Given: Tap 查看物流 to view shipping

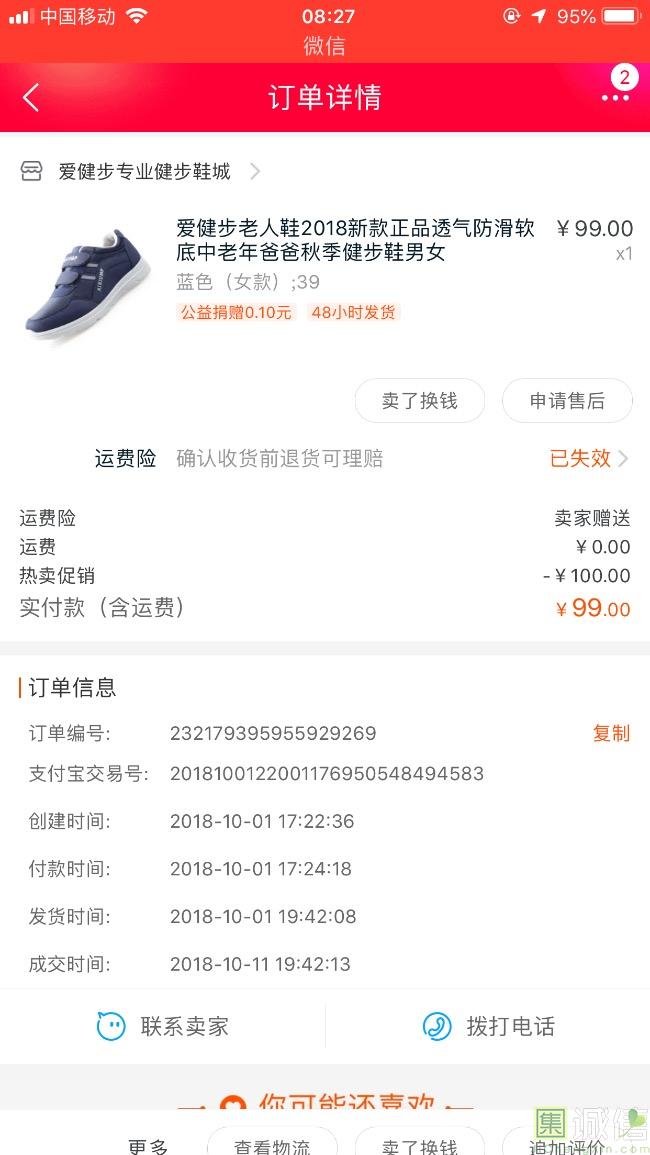Looking at the screenshot, I should (272, 1145).
